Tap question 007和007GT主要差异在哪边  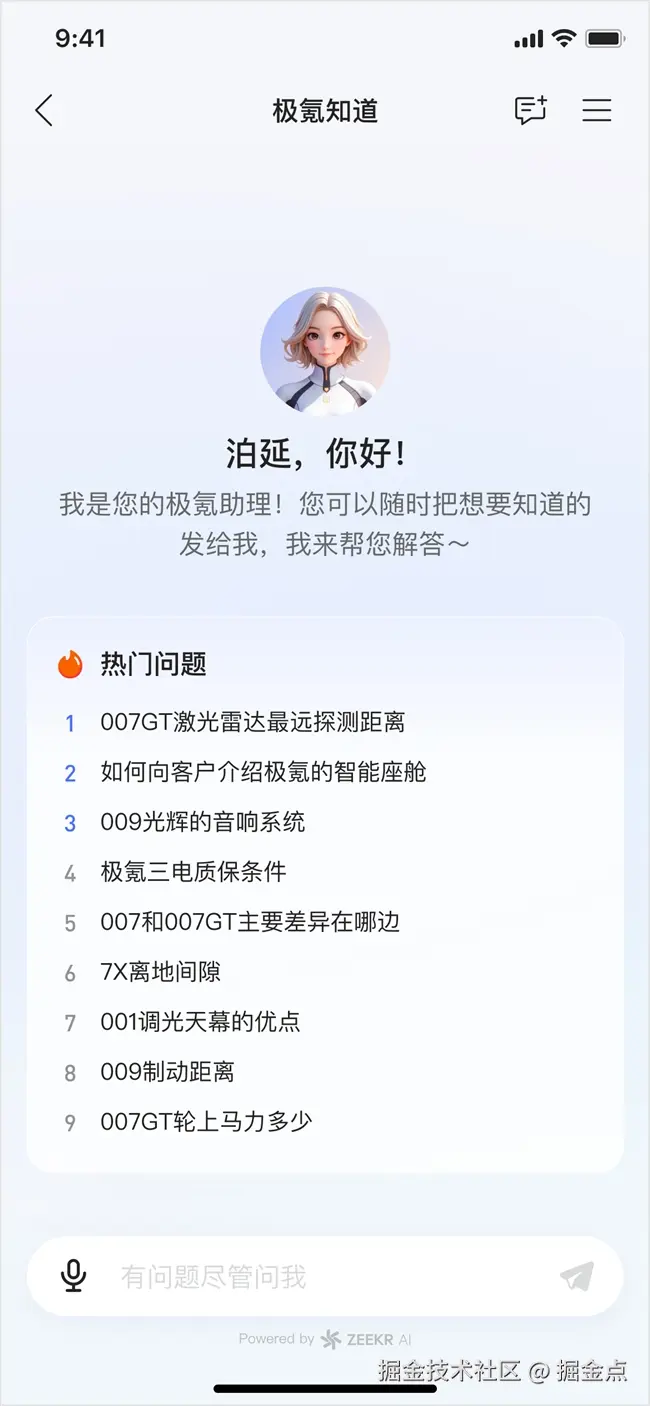tap(250, 922)
